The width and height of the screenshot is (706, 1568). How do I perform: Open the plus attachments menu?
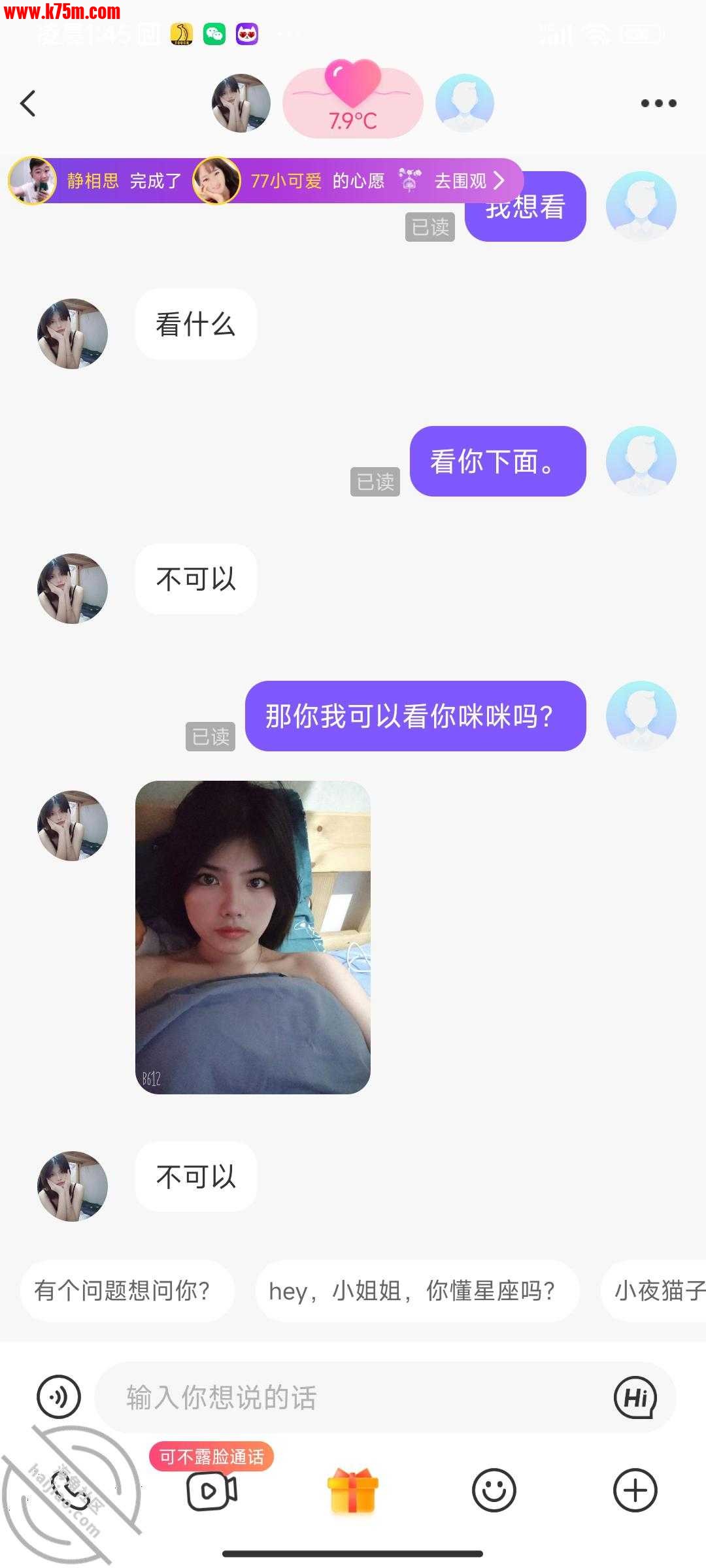(x=635, y=1490)
